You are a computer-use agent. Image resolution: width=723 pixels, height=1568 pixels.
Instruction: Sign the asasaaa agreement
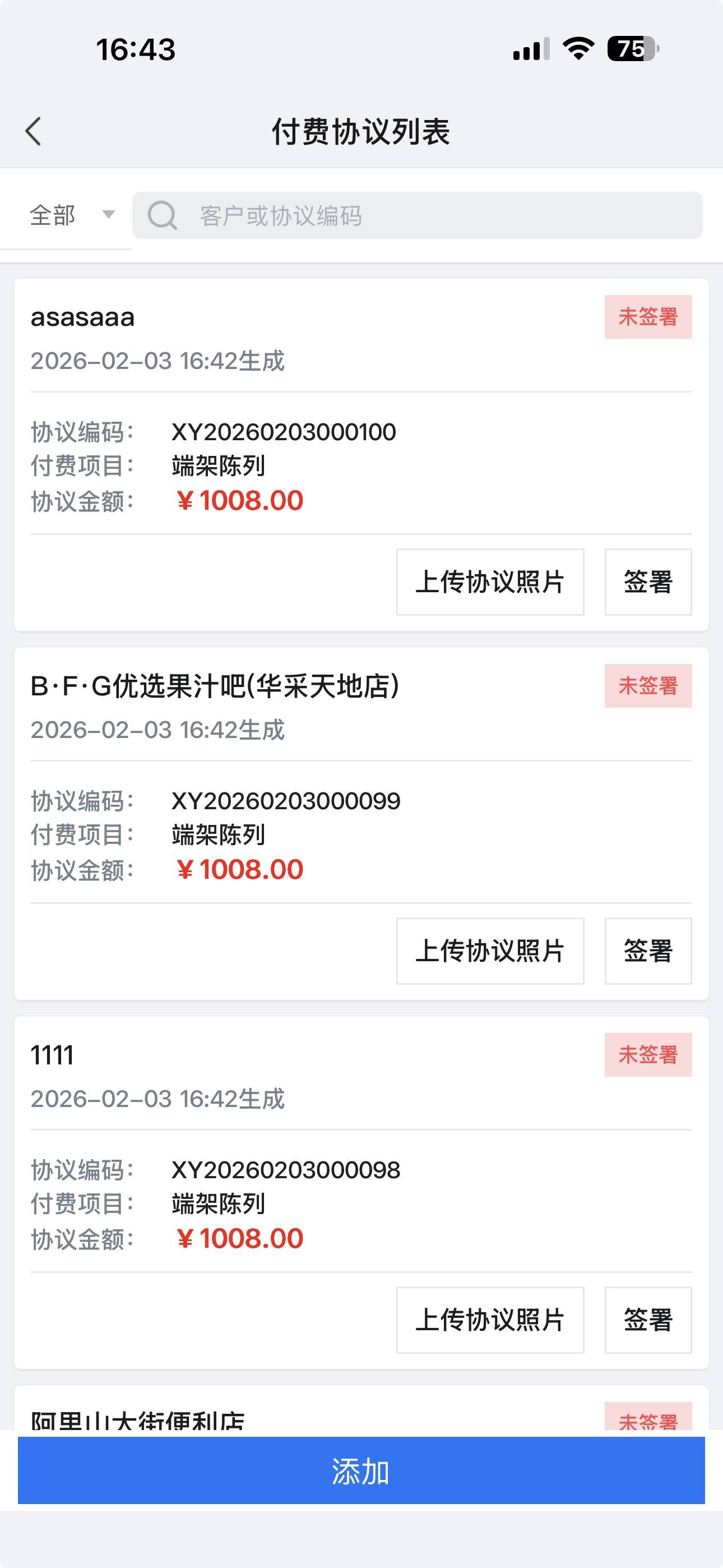click(x=647, y=582)
